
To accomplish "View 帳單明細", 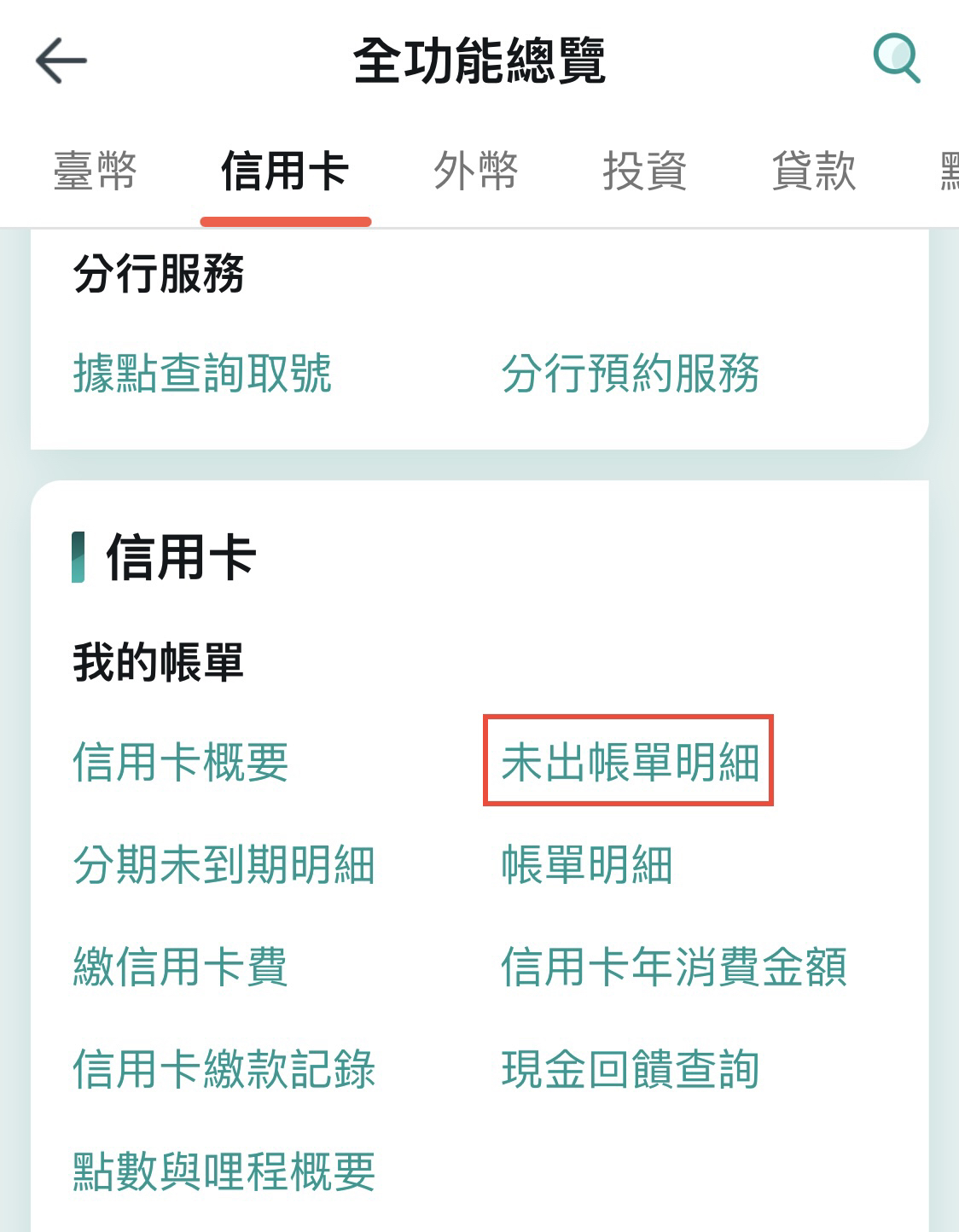I will 587,864.
